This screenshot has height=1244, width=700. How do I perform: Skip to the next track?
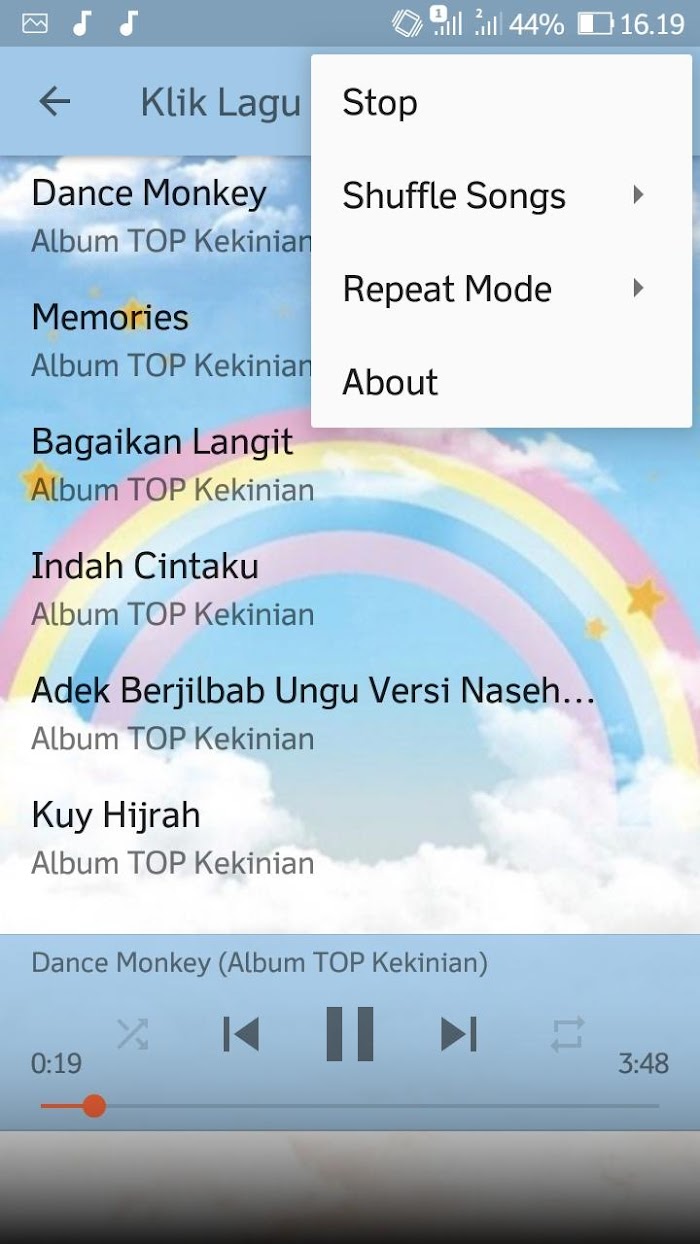[x=459, y=1034]
